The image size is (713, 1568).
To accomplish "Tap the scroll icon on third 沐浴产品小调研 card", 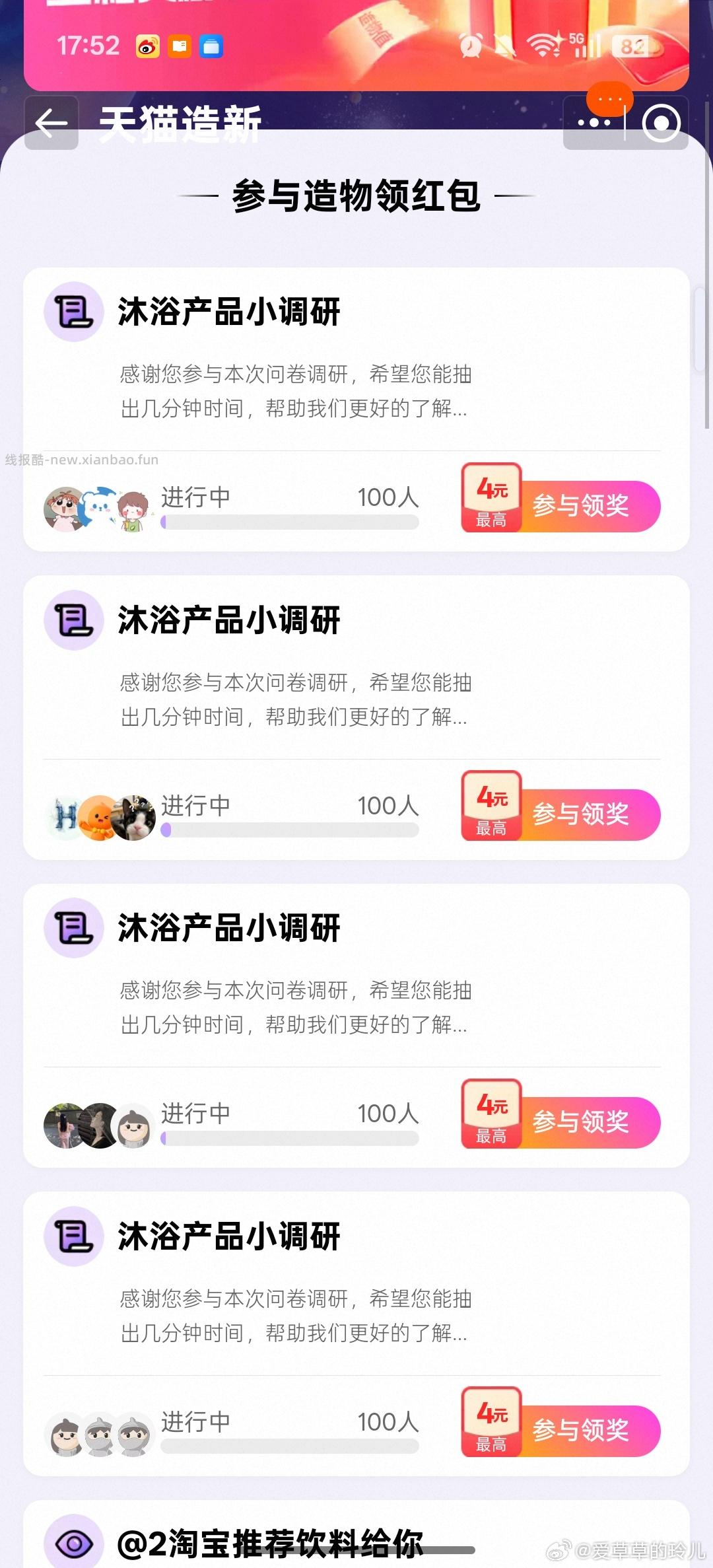I will click(x=73, y=927).
